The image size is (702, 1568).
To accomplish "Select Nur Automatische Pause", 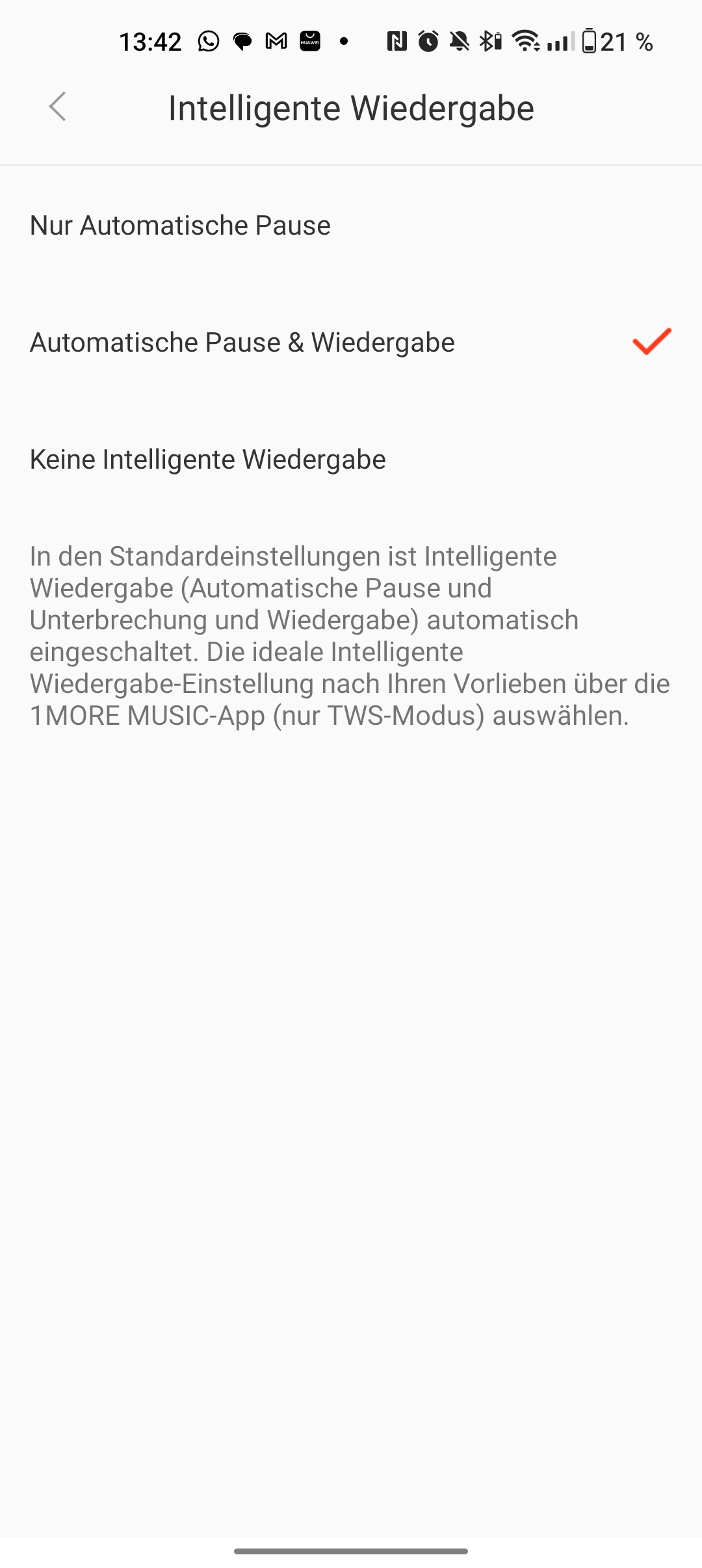I will coord(181,226).
